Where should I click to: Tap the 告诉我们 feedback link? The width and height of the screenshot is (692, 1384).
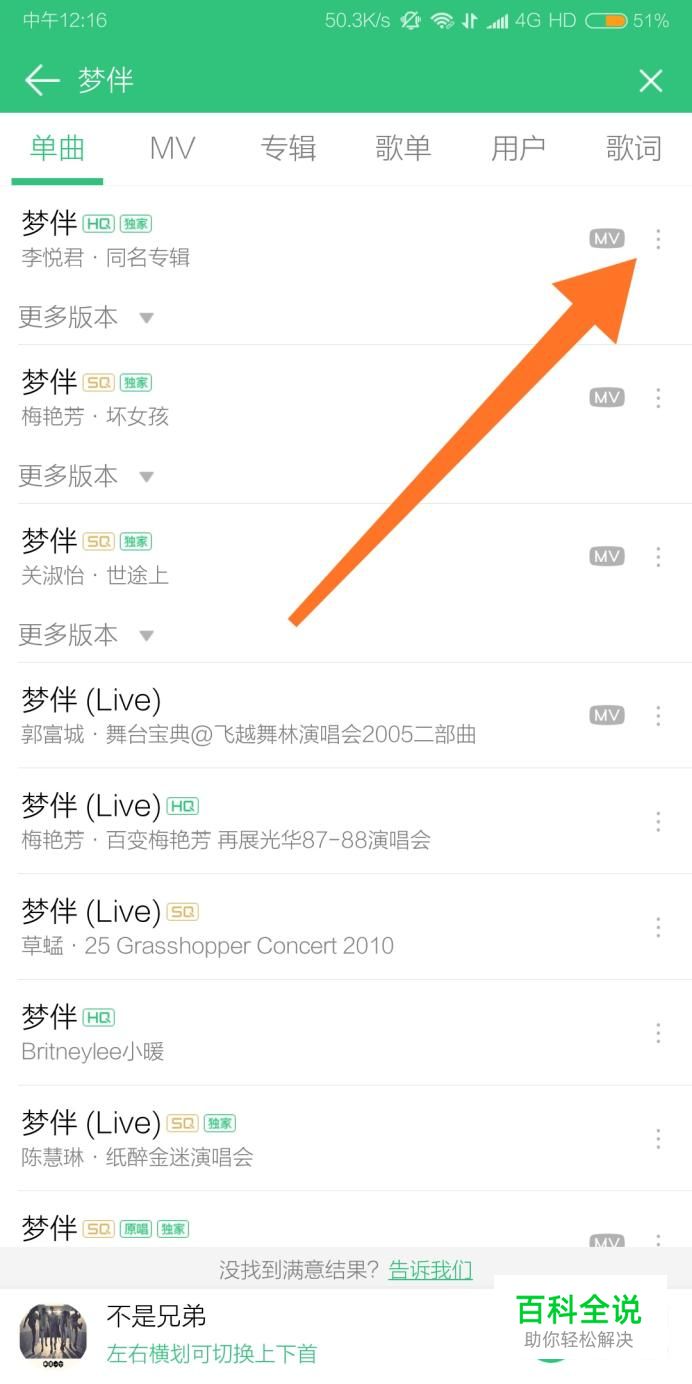point(431,1270)
